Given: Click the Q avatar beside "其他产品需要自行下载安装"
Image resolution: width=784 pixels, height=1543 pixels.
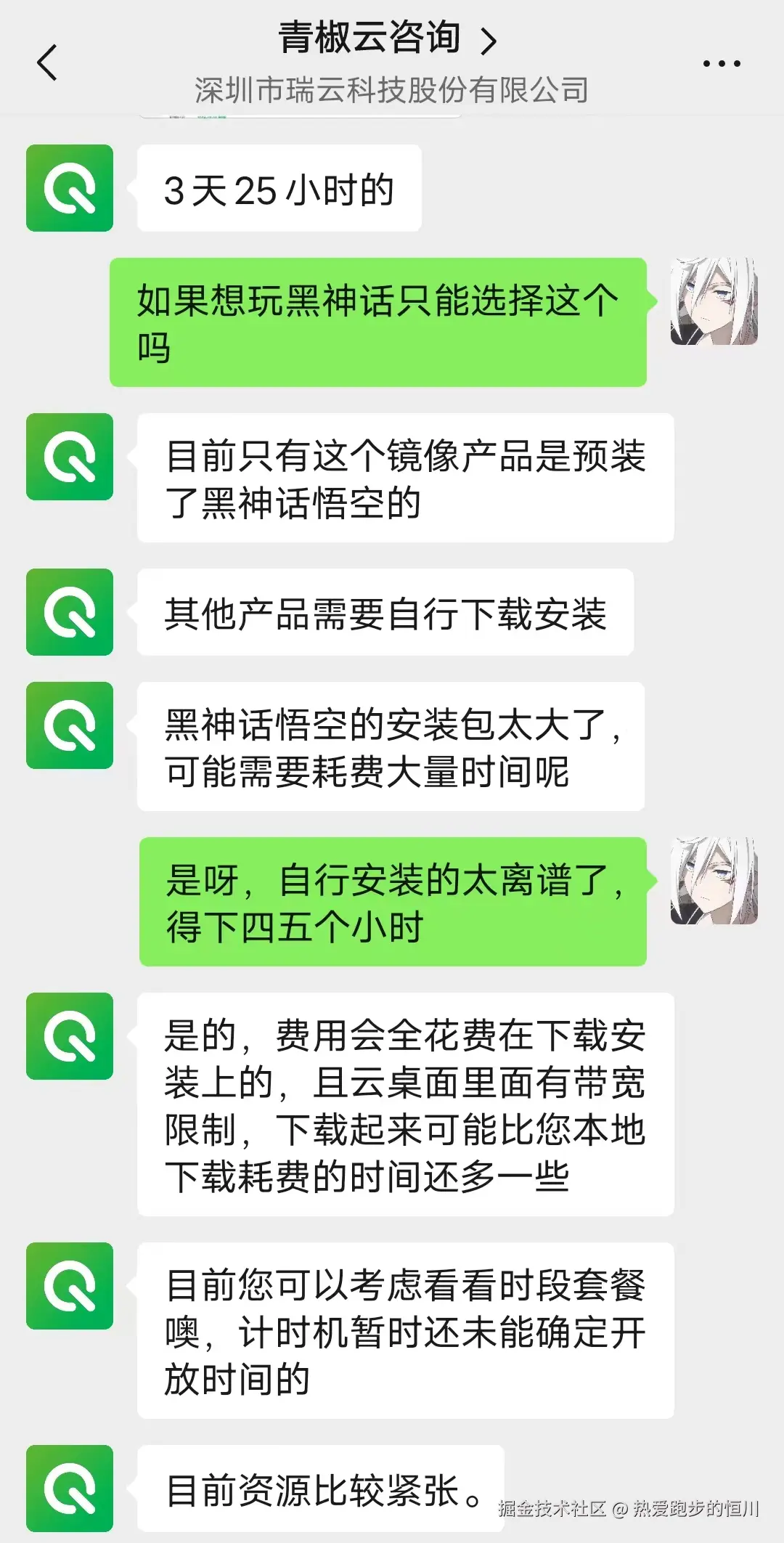Looking at the screenshot, I should pos(69,614).
